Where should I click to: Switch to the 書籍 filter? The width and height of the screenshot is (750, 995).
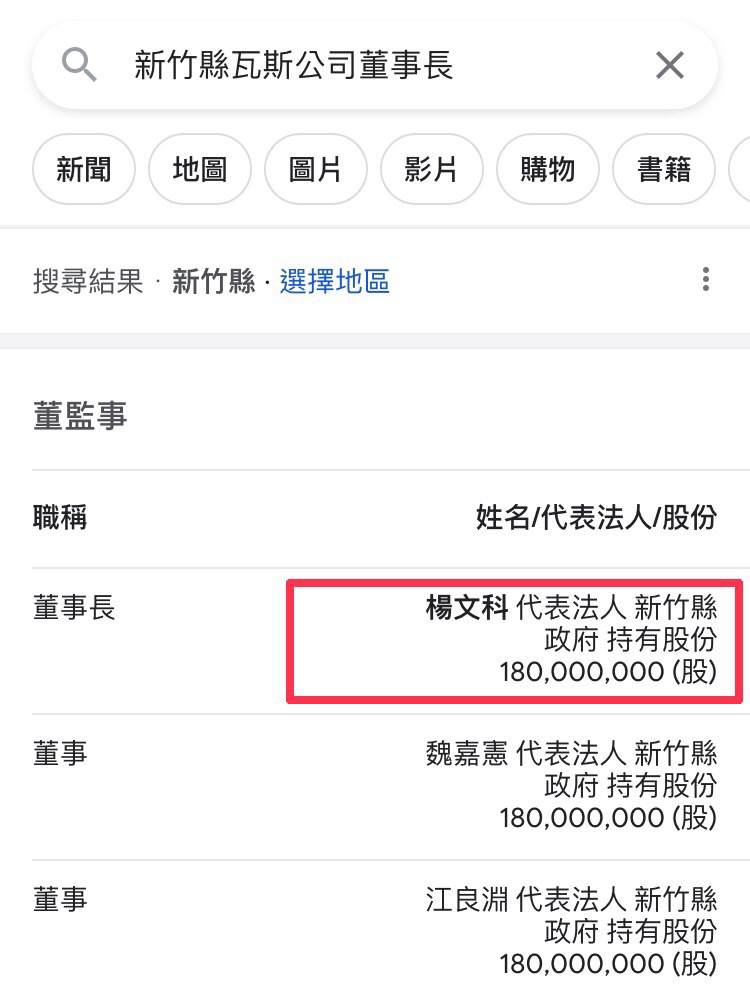coord(664,169)
